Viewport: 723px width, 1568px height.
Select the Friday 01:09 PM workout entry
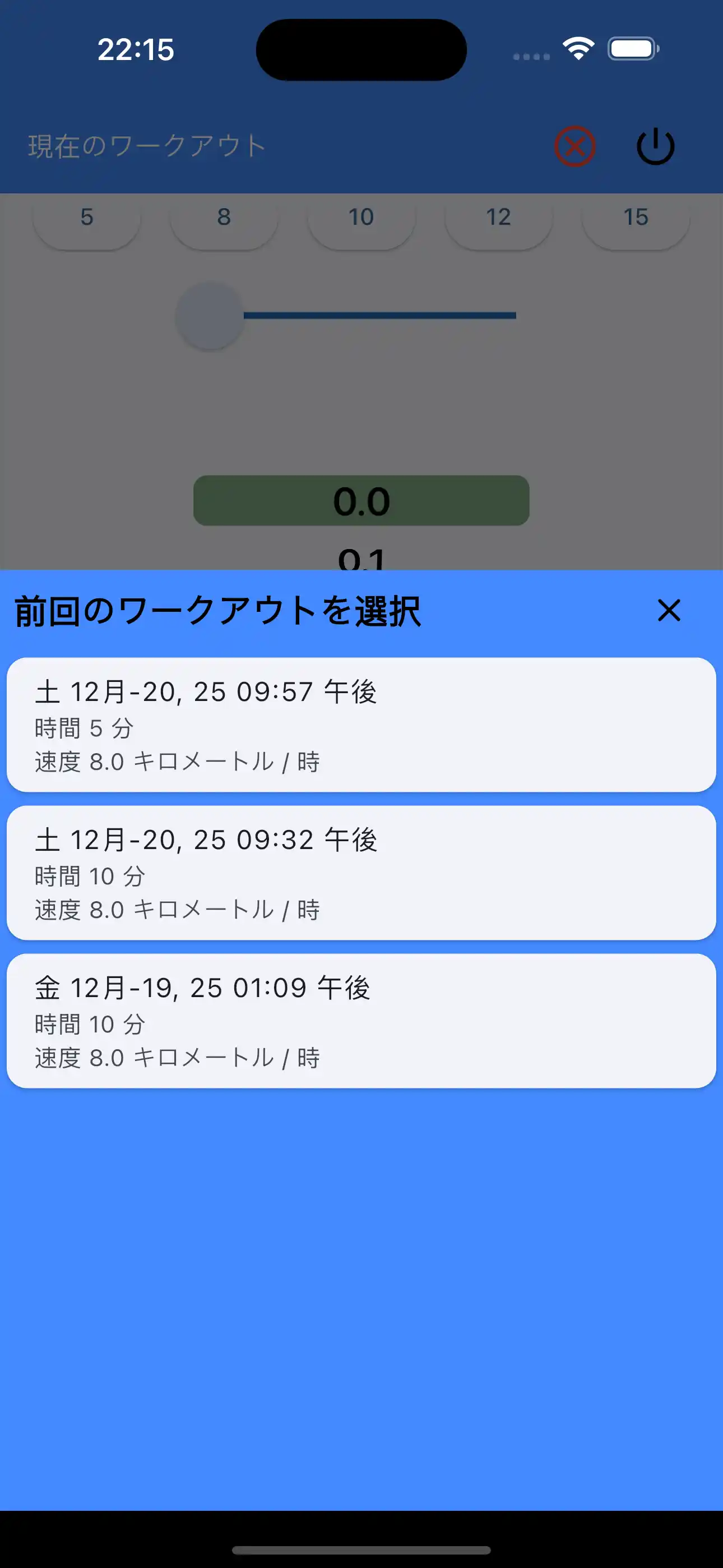[361, 1020]
